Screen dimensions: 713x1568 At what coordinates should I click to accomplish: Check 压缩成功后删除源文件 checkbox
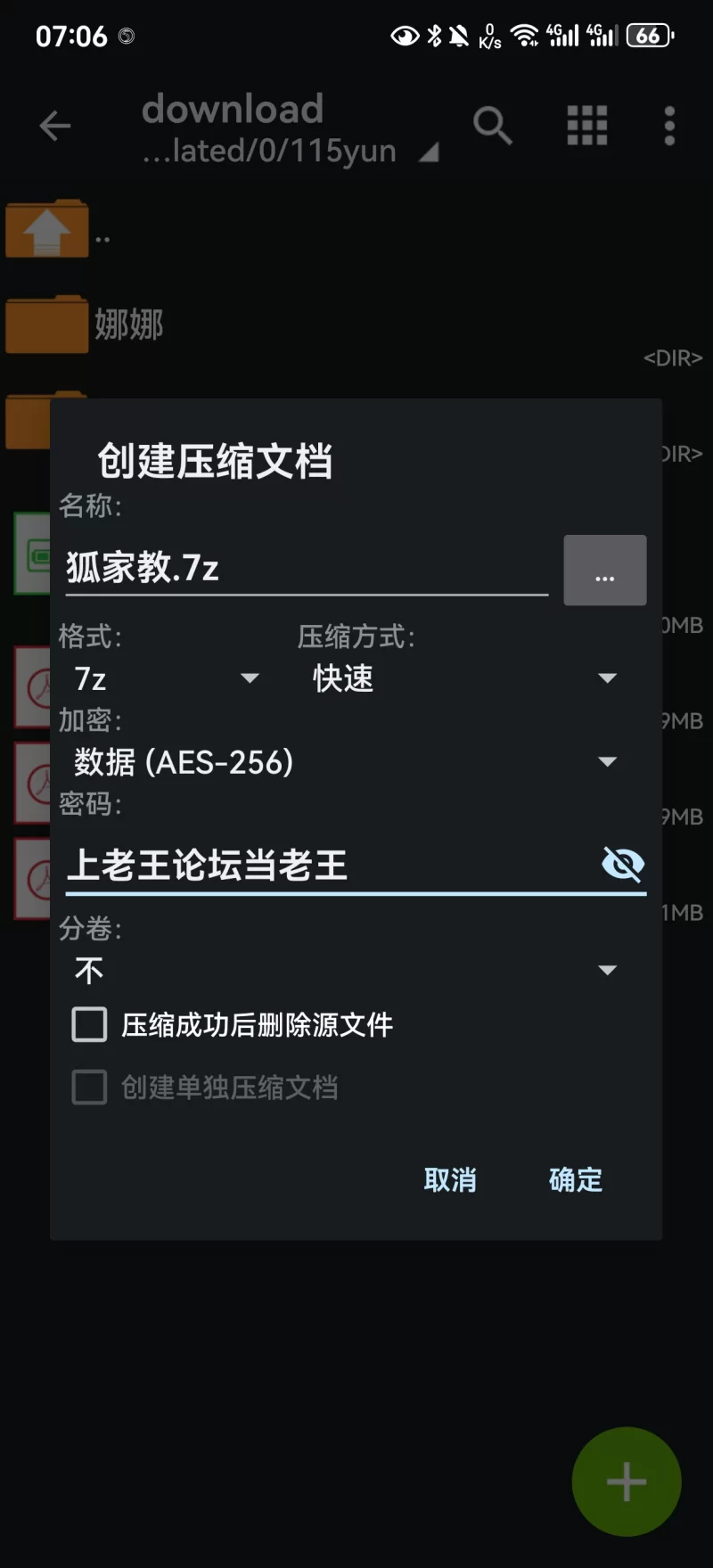pos(90,1025)
